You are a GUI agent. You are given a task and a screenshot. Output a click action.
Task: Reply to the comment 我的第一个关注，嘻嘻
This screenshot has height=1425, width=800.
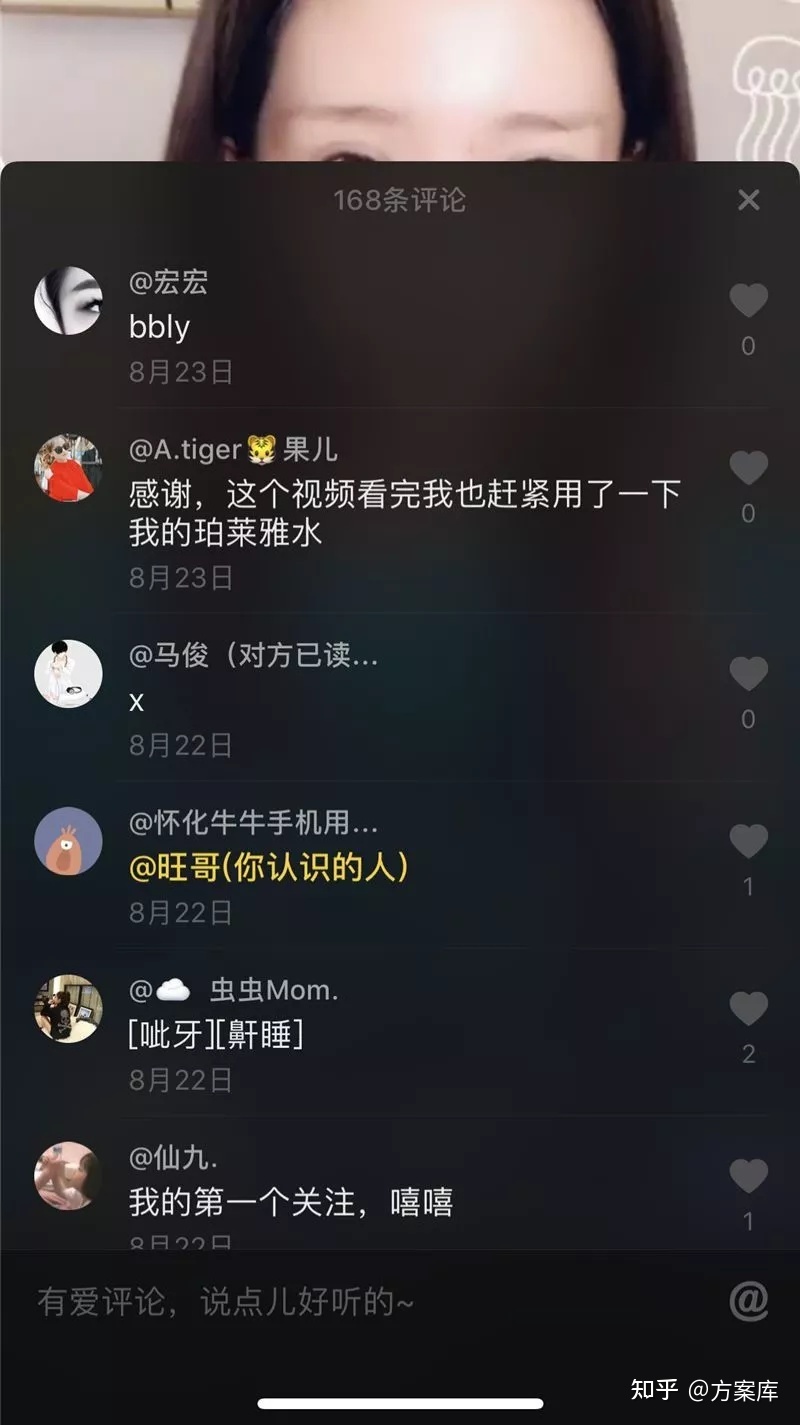290,1201
